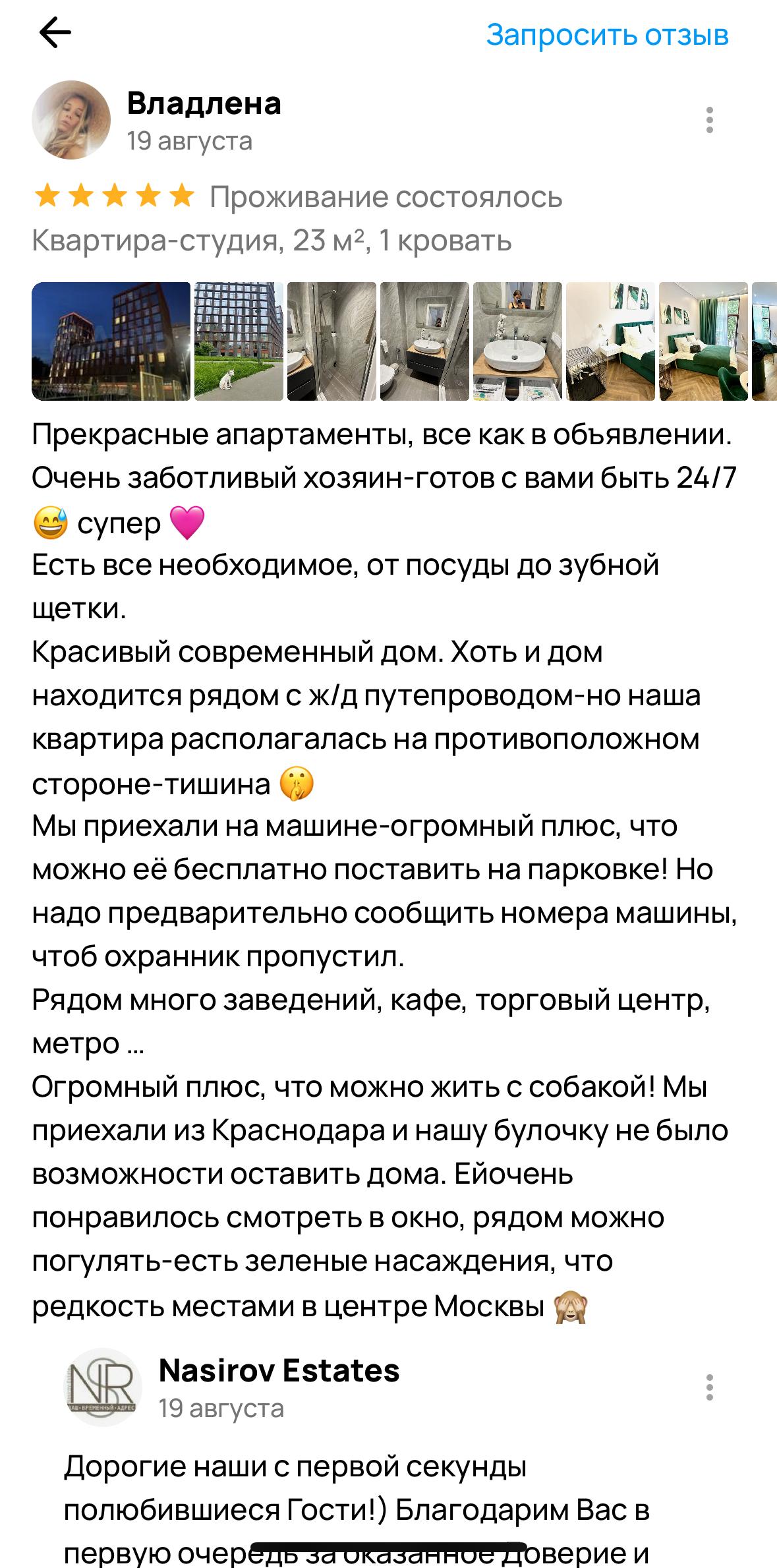Open Владлена's profile avatar

(71, 121)
